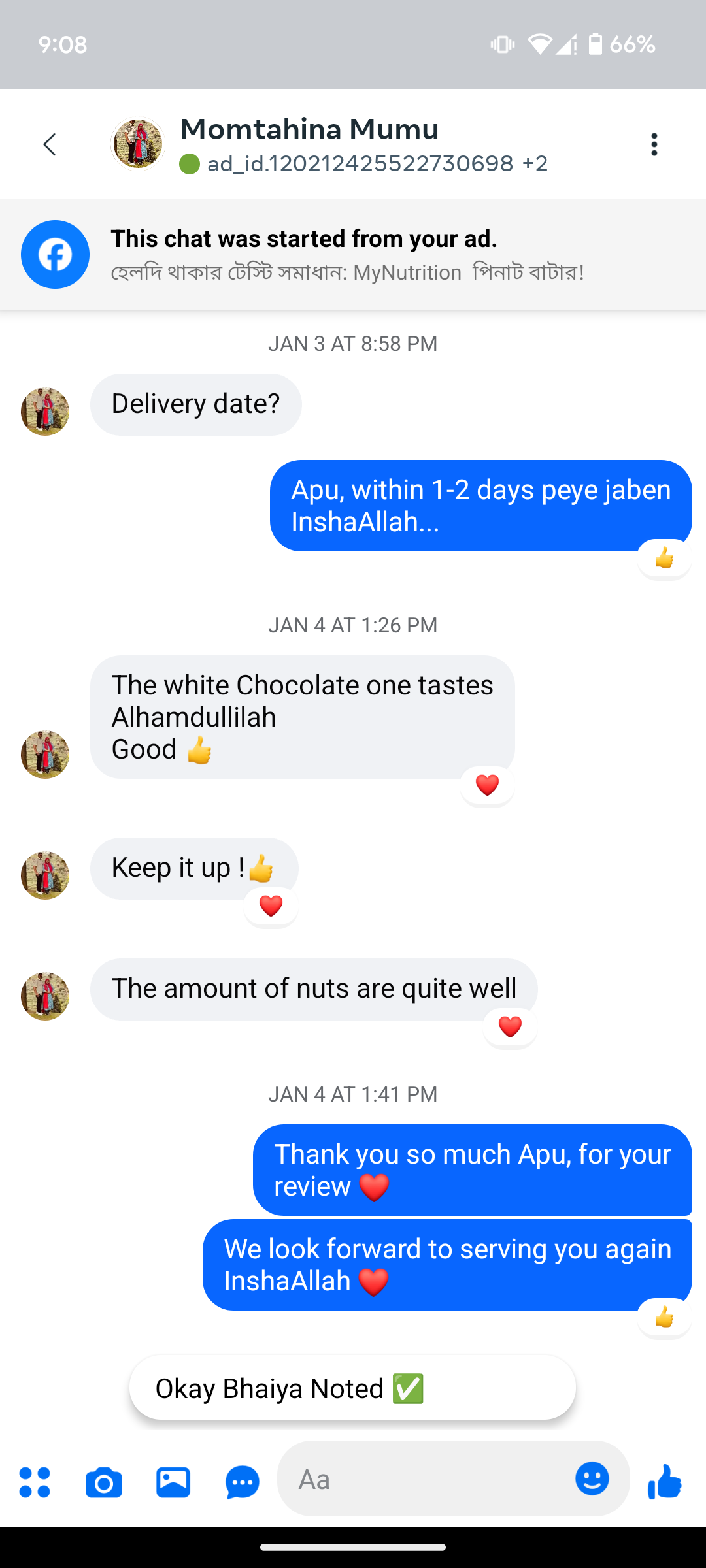This screenshot has height=1568, width=706.
Task: Select the 'Okay Bhaiya Noted' message bubble
Action: (353, 1388)
